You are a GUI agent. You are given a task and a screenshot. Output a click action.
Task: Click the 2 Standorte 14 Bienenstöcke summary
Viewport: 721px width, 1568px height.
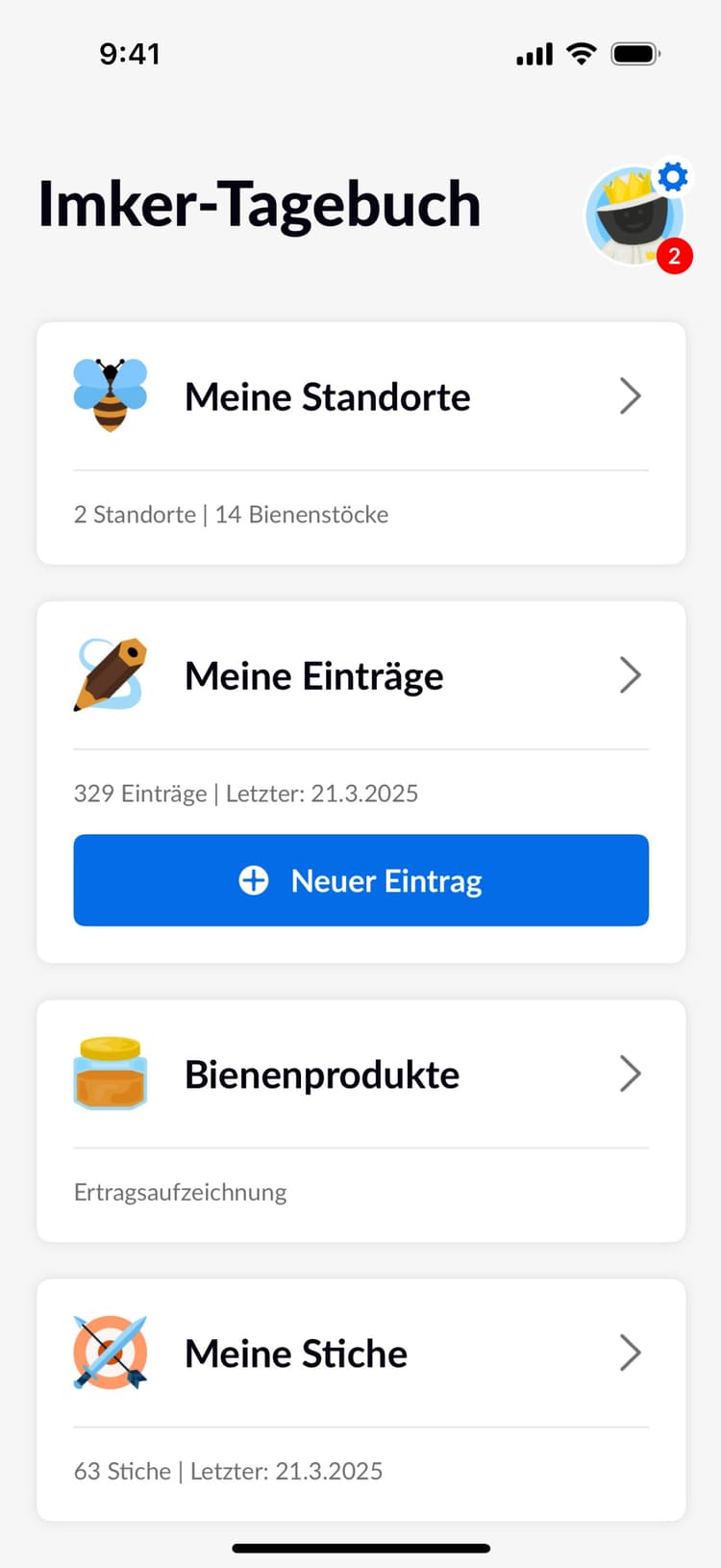pos(231,515)
